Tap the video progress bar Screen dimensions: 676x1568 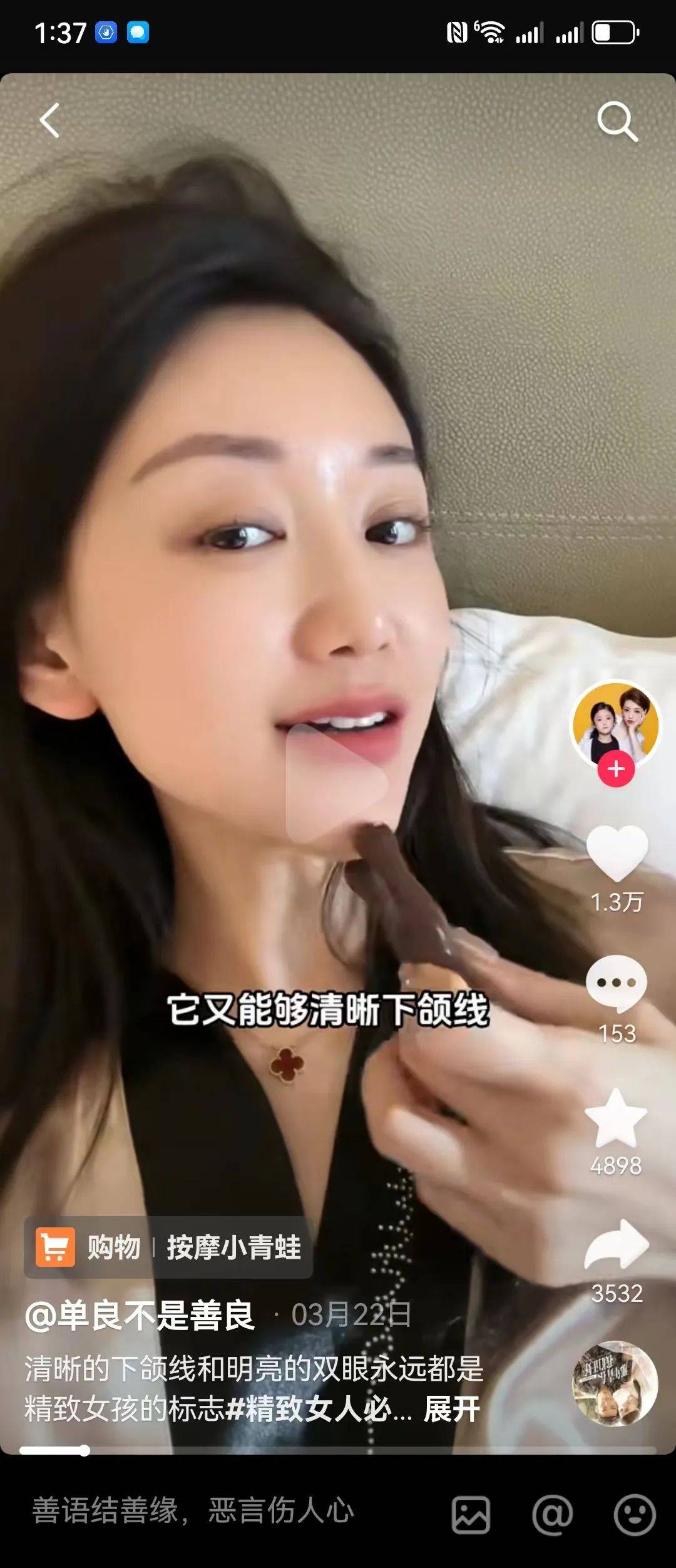[338, 1450]
